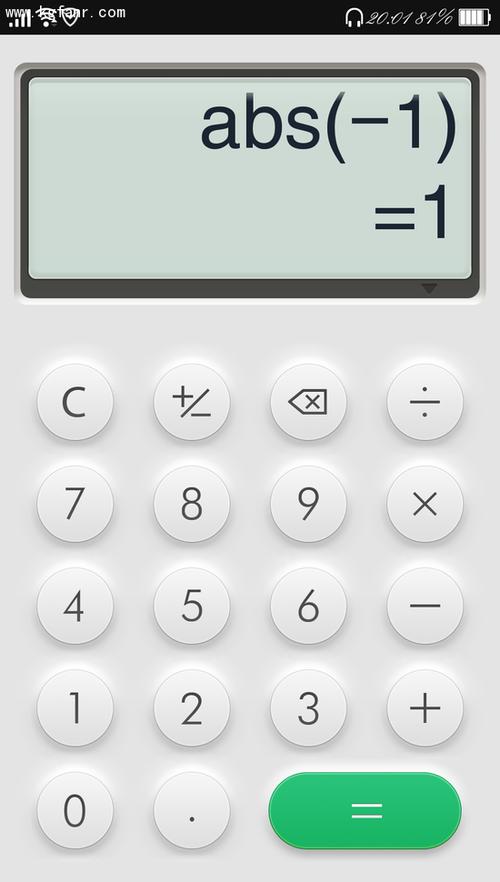
Task: Enter the digit 1
Action: pyautogui.click(x=75, y=708)
